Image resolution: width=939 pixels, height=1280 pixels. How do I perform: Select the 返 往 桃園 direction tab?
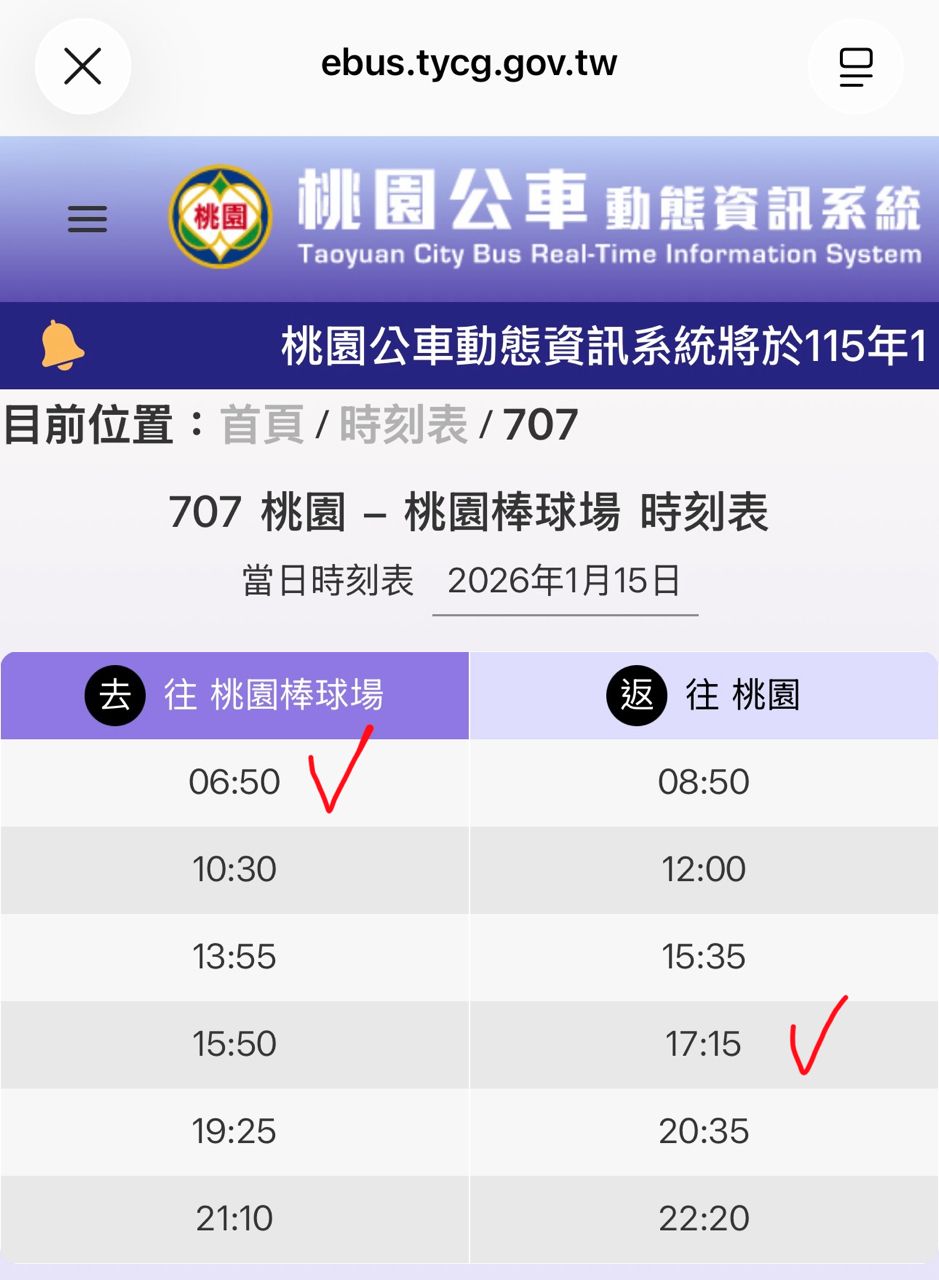[x=704, y=695]
